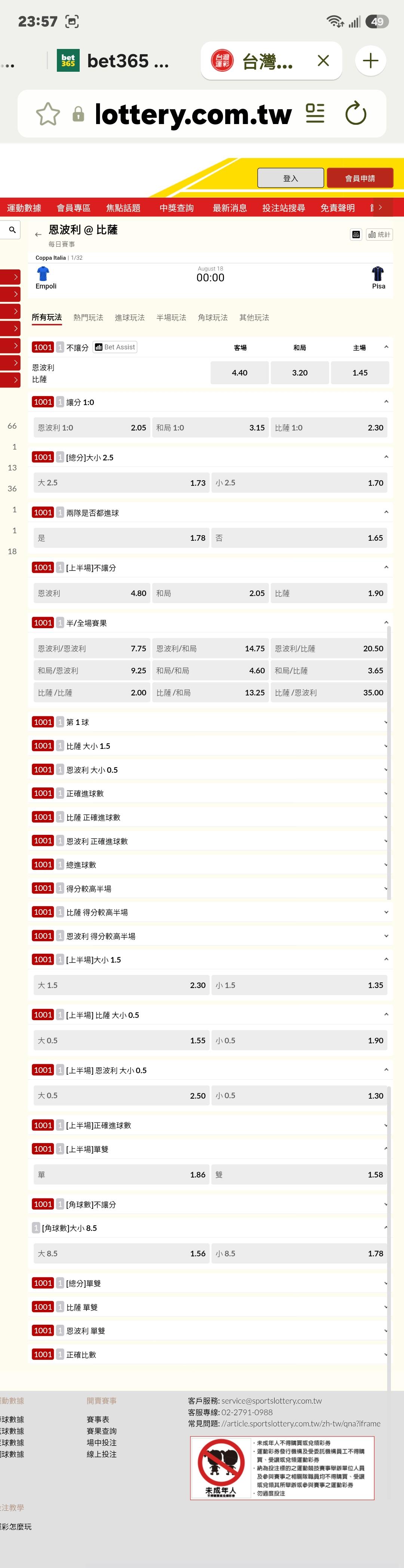The image size is (404, 1568).
Task: Open the search magnifier on the left
Action: (x=12, y=229)
